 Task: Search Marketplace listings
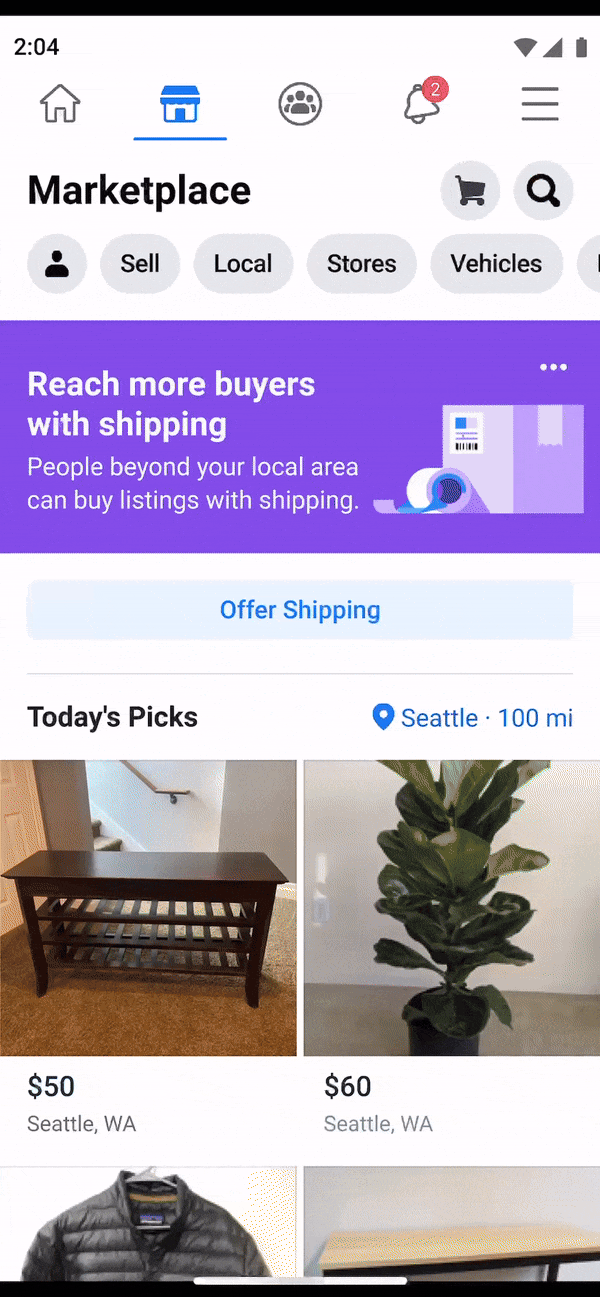pos(543,190)
